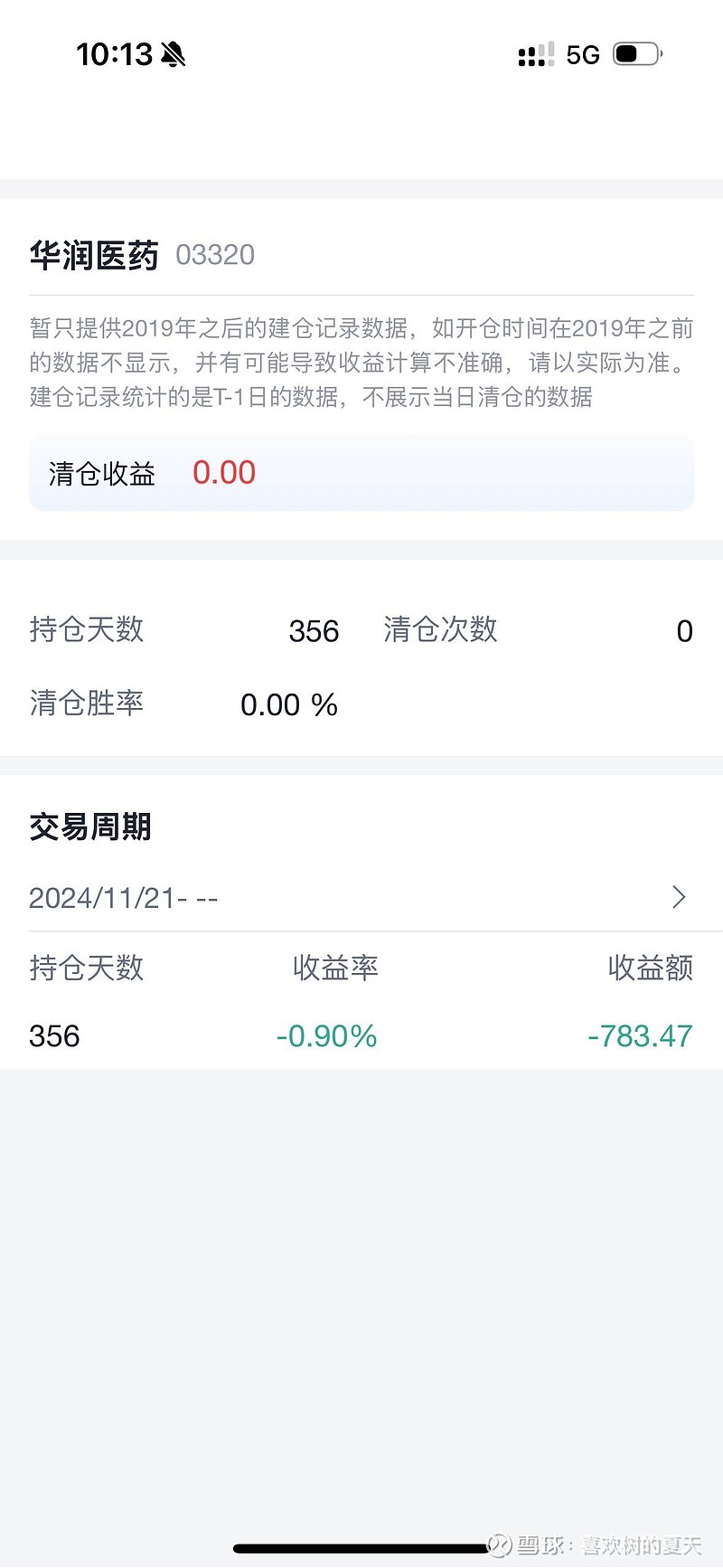Tap the cellular signal bars icon

[535, 54]
